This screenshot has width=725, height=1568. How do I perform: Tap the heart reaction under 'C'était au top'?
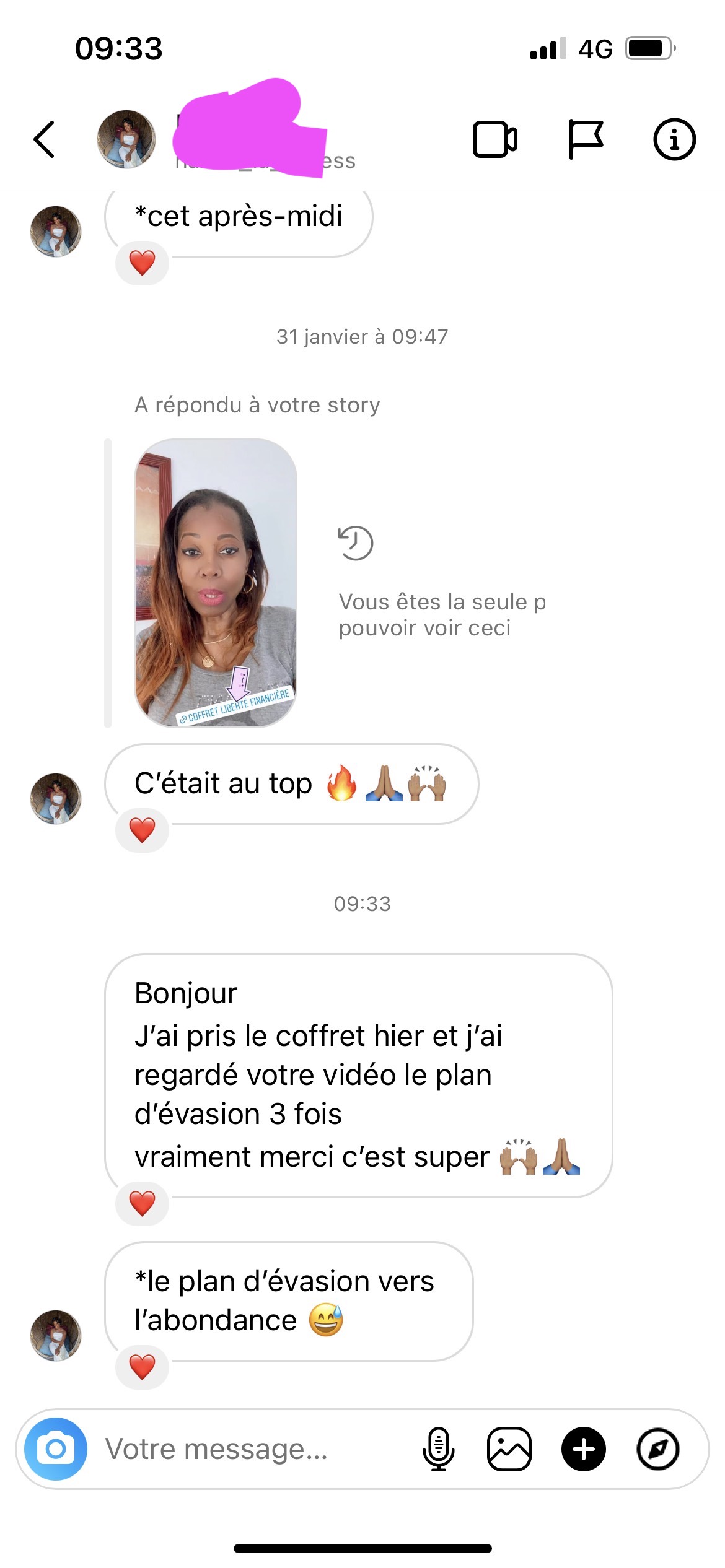click(x=142, y=830)
